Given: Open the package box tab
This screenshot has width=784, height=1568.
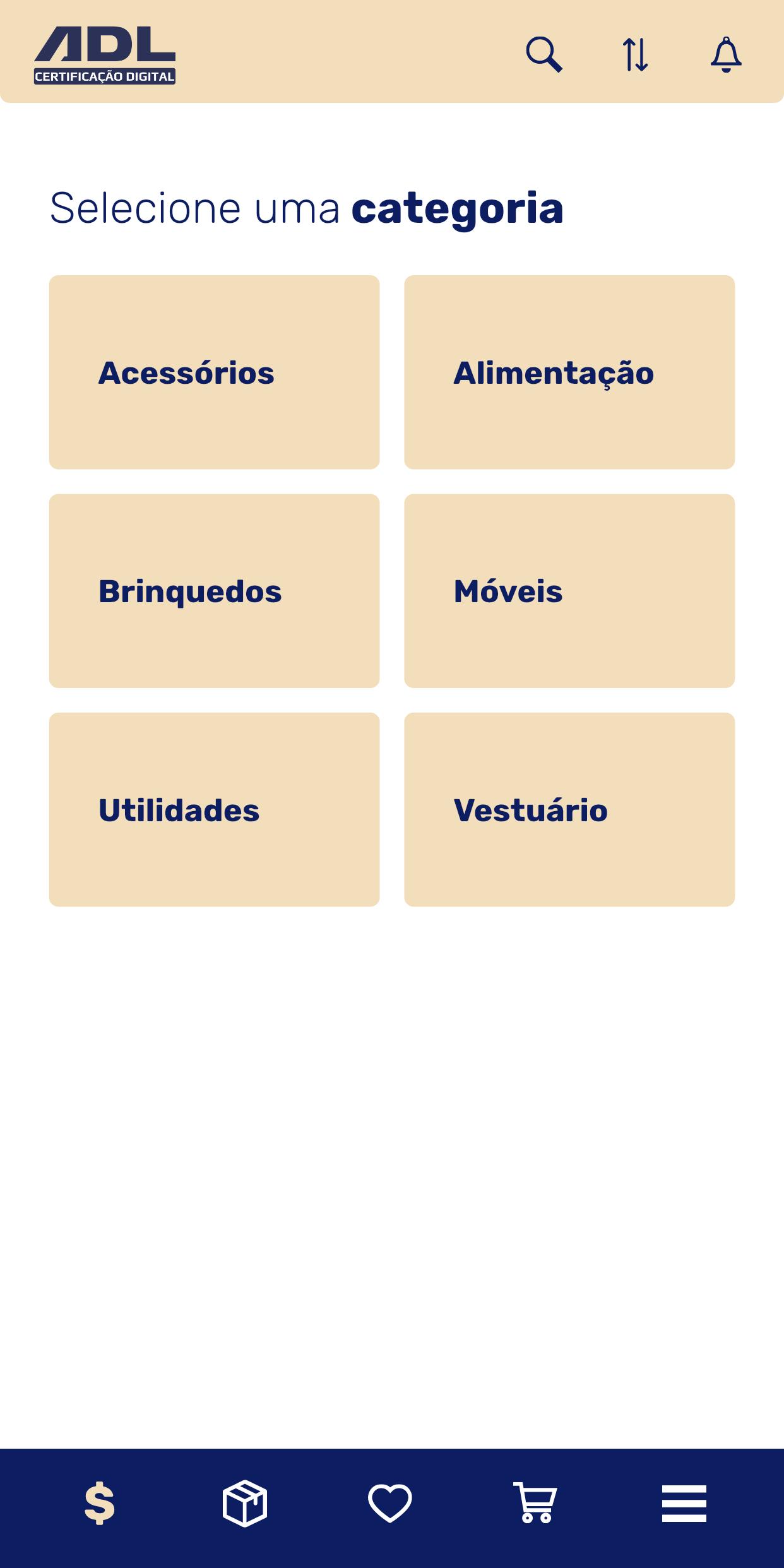Looking at the screenshot, I should coord(245,1504).
